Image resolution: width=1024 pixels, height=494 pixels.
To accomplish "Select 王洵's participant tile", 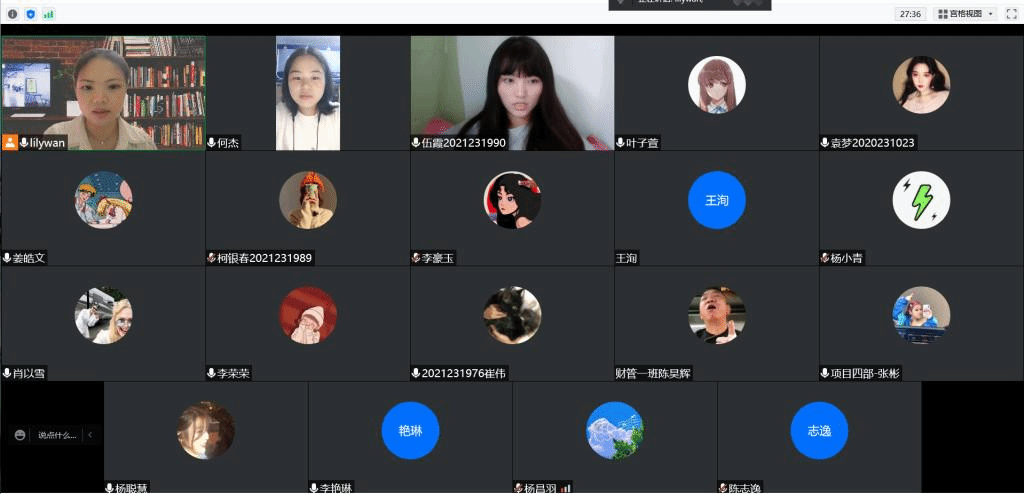I will click(716, 208).
